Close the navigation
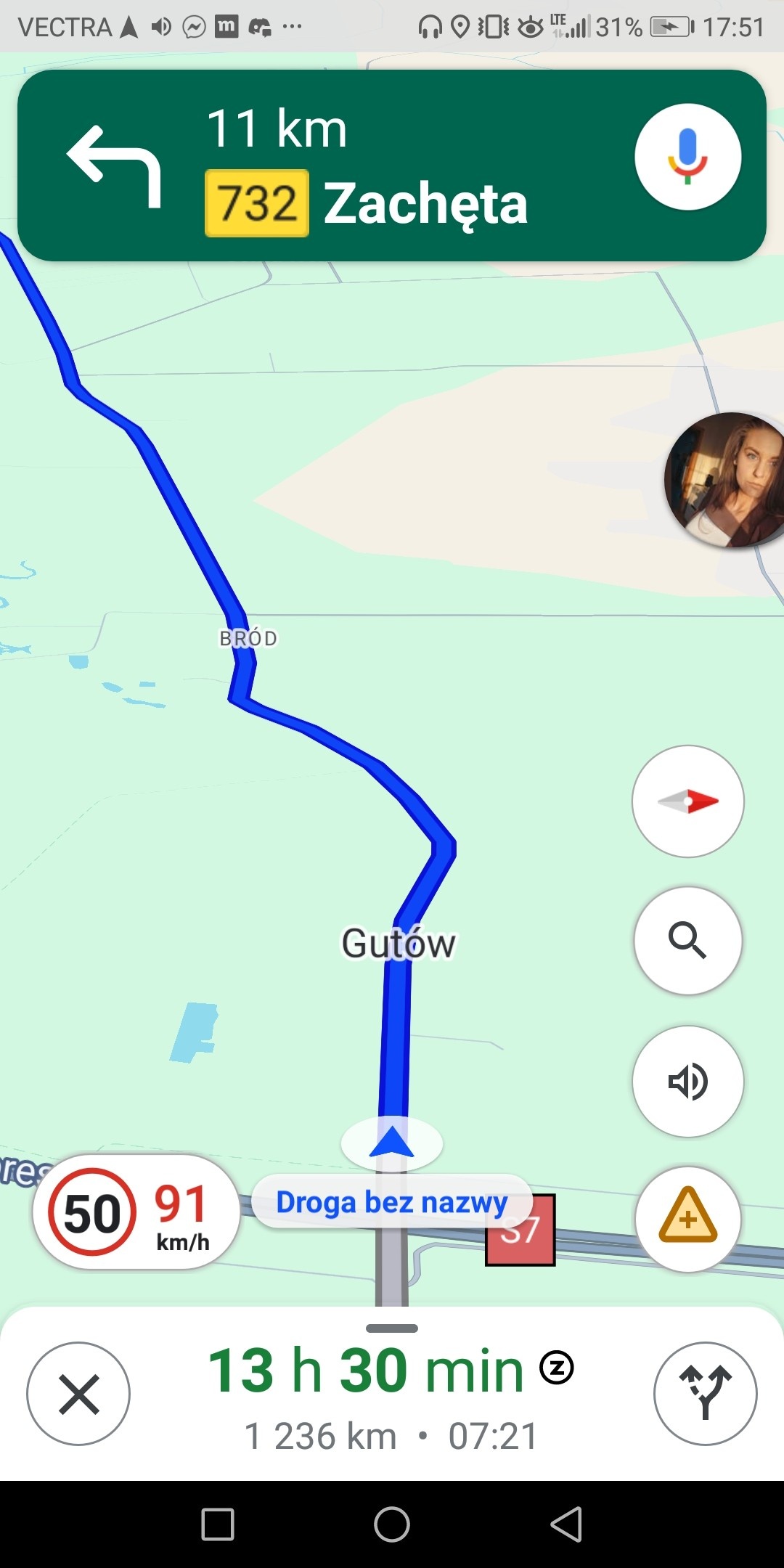 (78, 1394)
